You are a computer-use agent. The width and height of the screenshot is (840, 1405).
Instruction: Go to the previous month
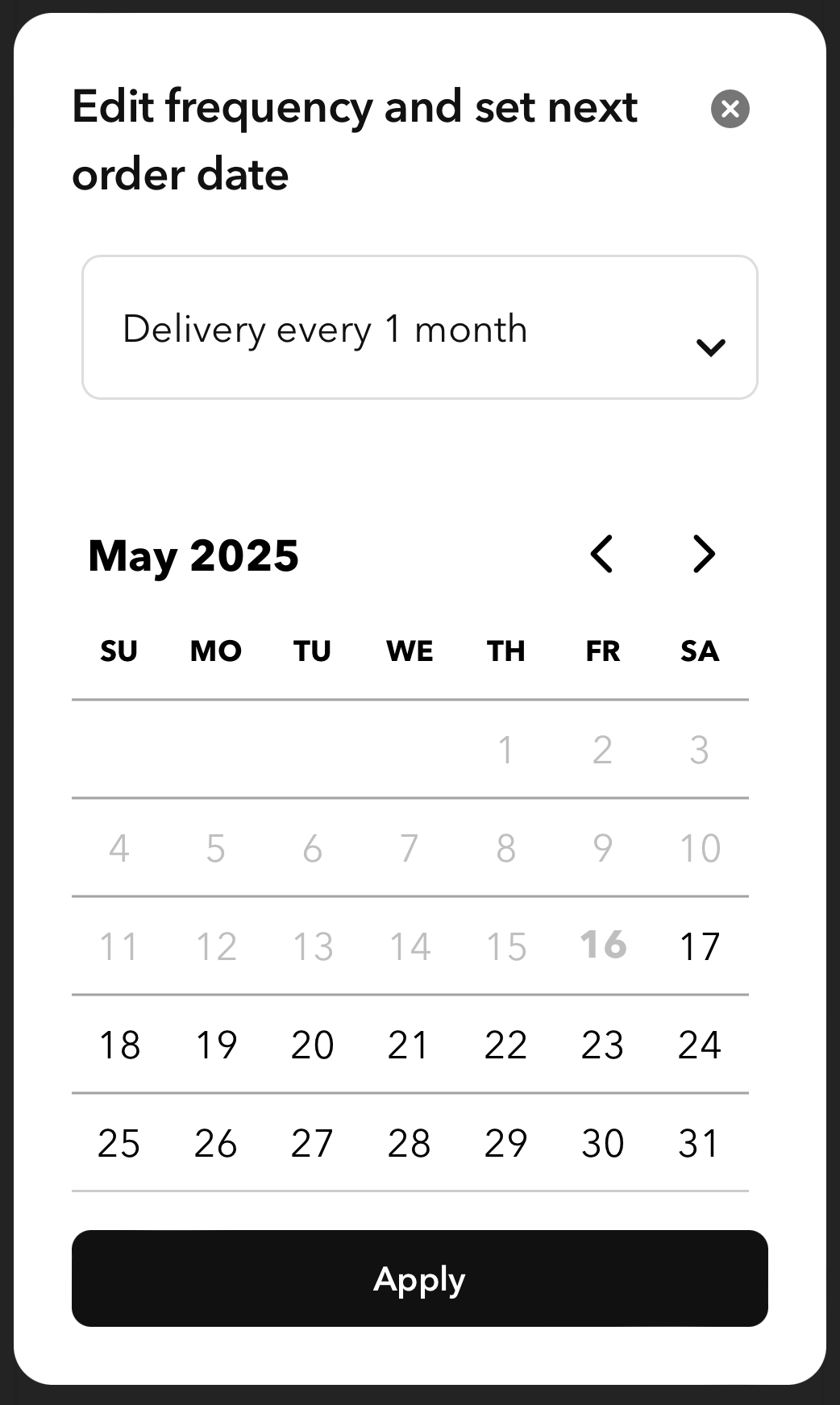601,555
